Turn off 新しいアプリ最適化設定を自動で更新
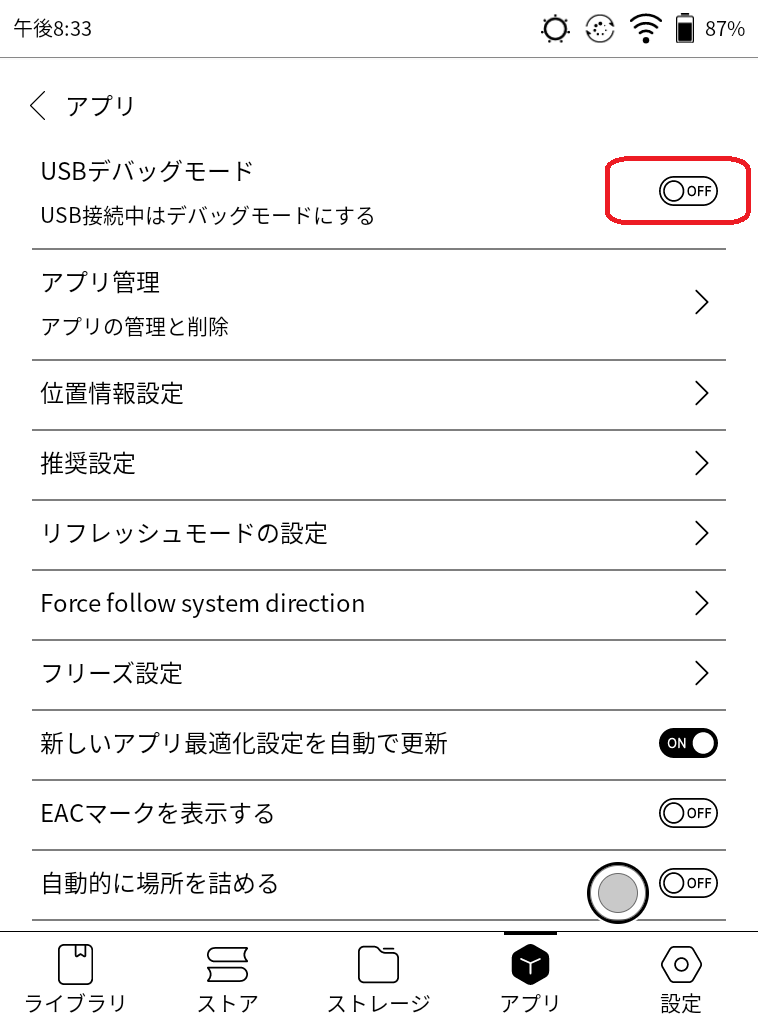758x1024 pixels. tap(688, 743)
